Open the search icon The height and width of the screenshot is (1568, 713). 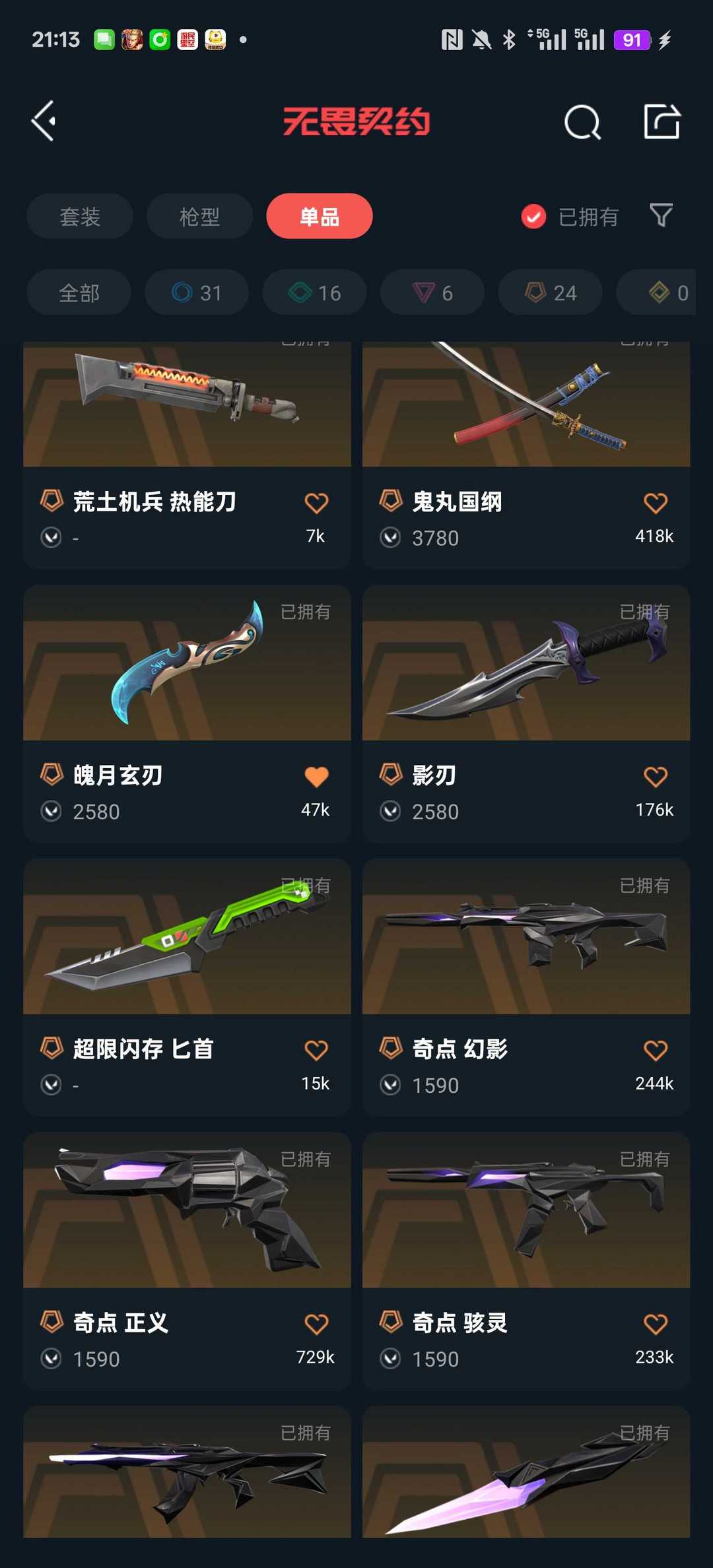tap(582, 122)
